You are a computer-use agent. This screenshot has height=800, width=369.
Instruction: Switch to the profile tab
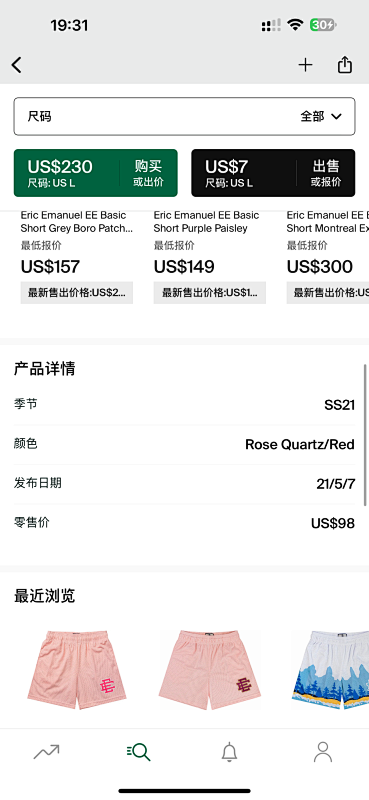323,752
